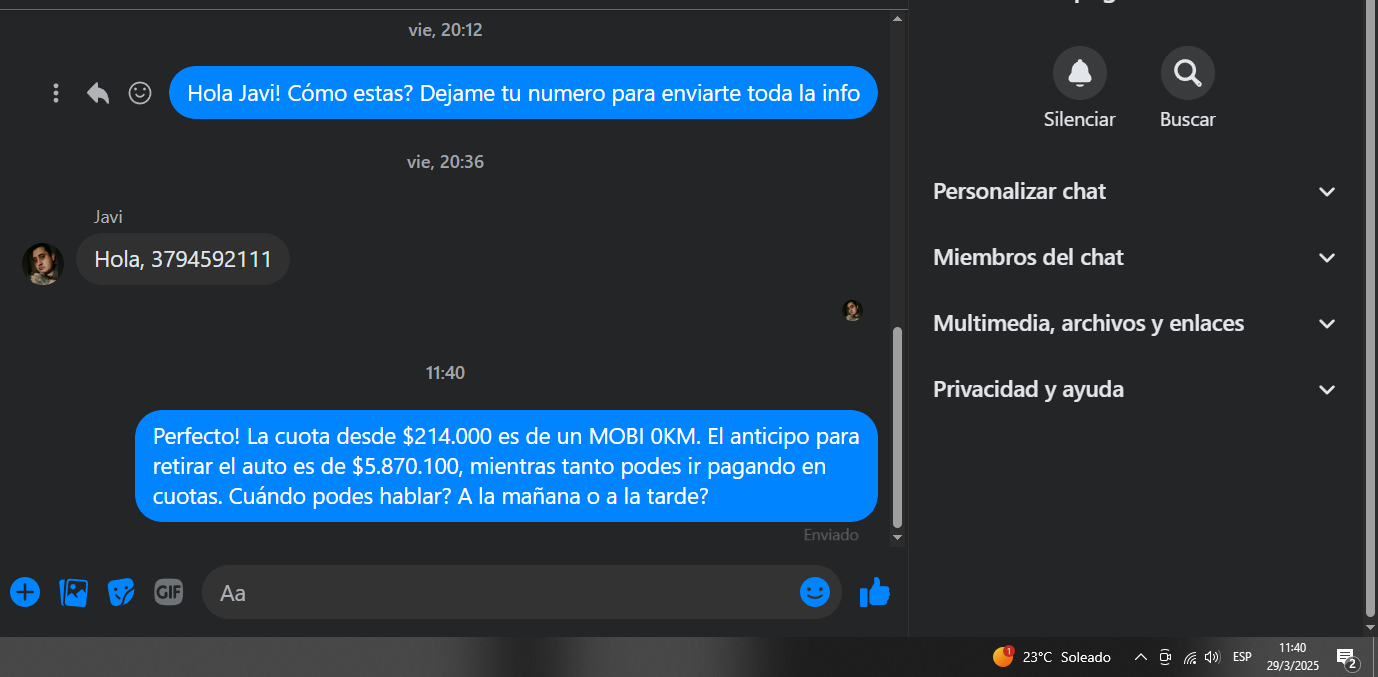Send a thumbs-up like

[x=875, y=592]
